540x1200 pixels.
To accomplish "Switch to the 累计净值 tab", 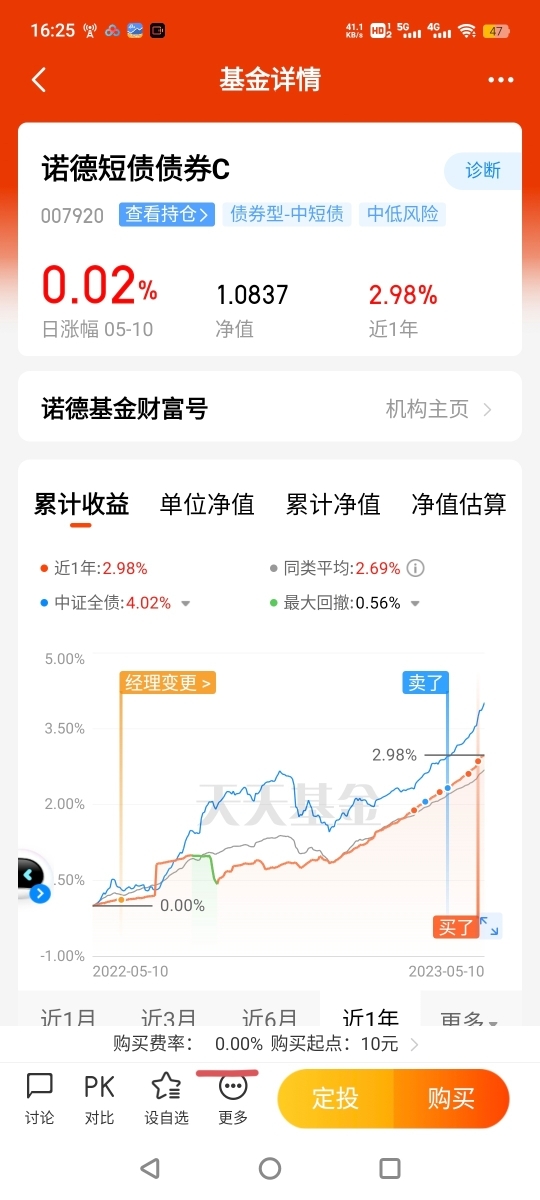I will click(333, 505).
